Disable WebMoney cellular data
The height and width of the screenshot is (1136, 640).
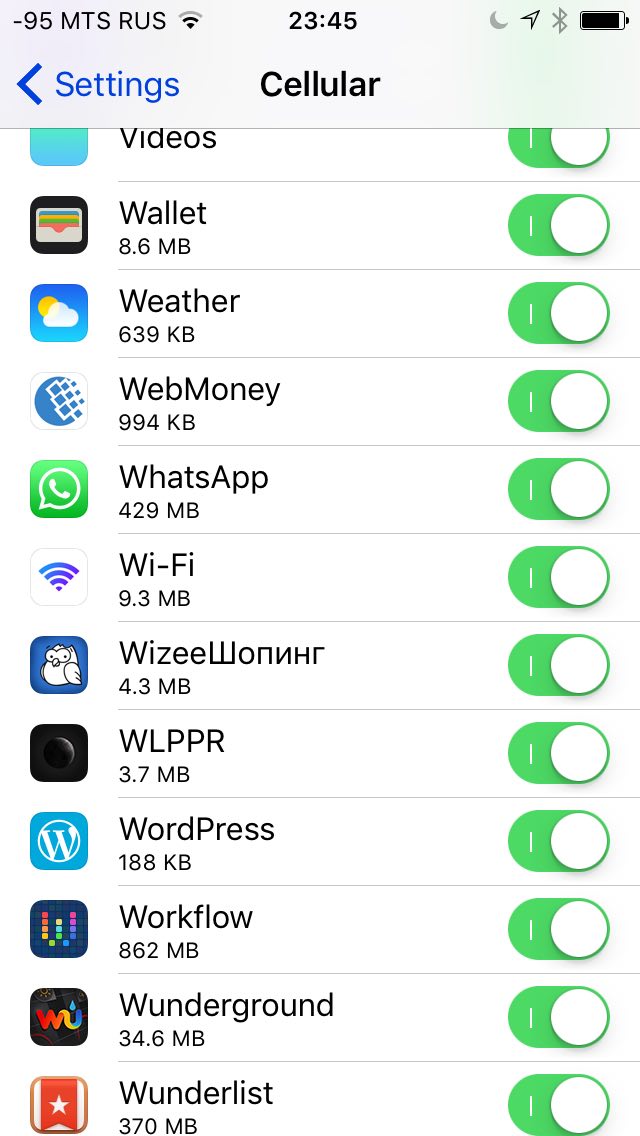(559, 401)
